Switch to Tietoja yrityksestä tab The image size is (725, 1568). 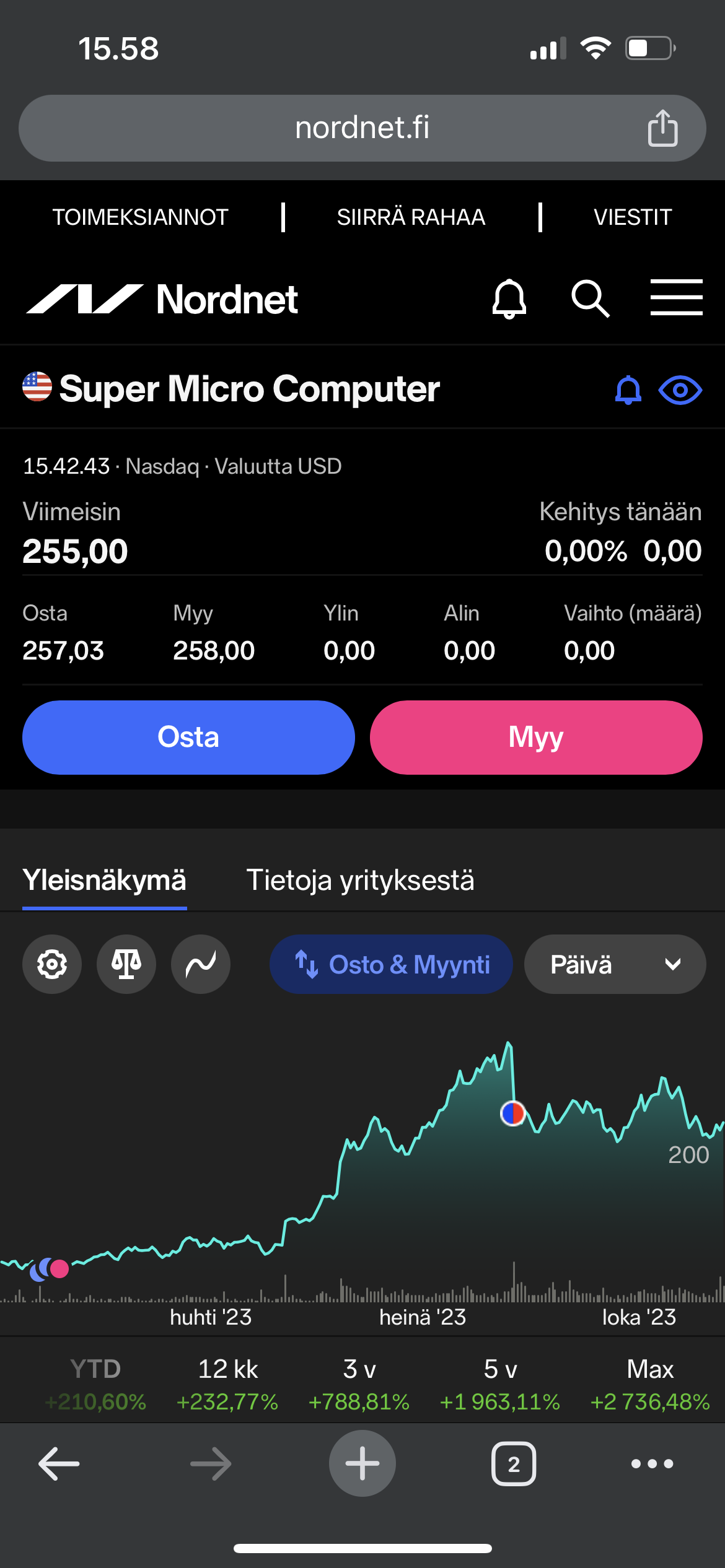click(360, 880)
